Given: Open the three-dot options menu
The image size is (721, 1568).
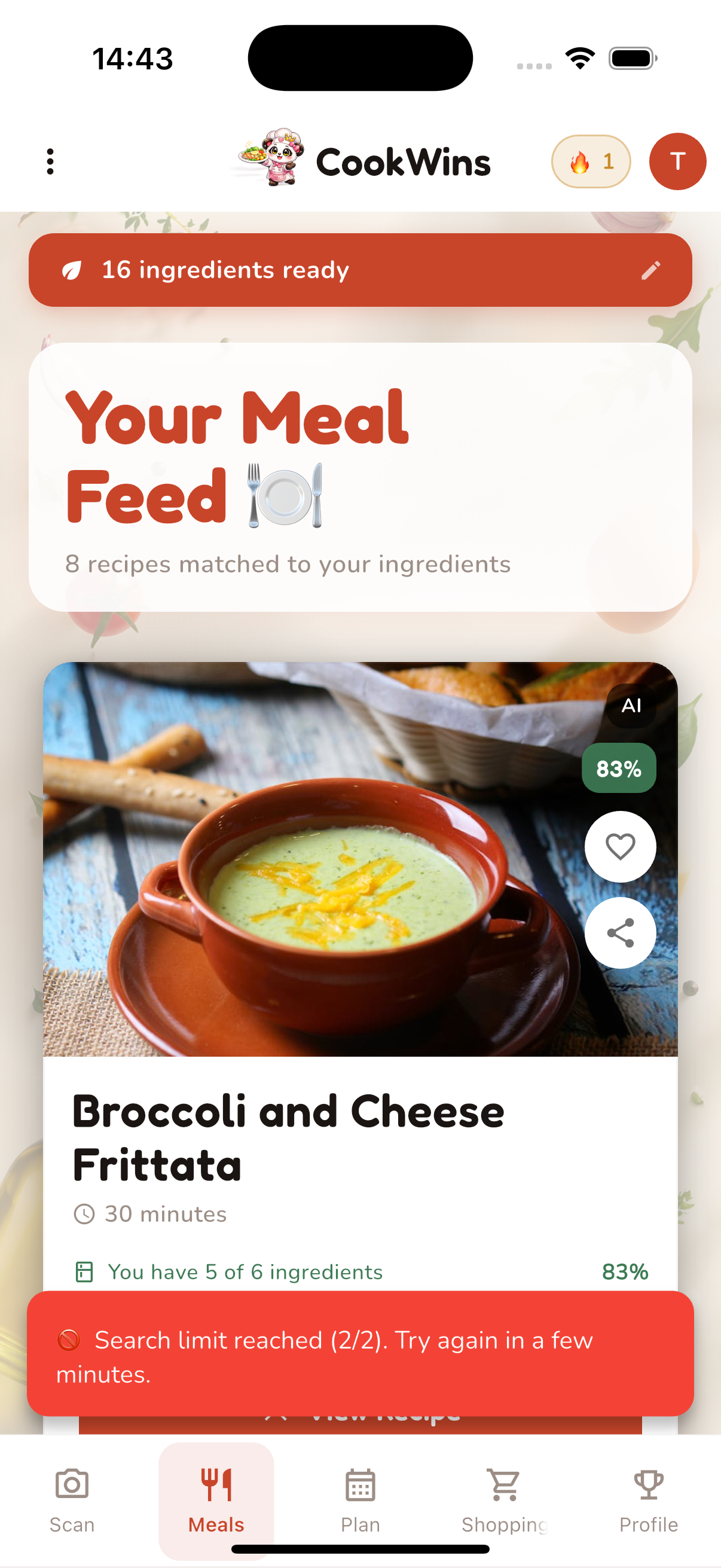Looking at the screenshot, I should [49, 161].
